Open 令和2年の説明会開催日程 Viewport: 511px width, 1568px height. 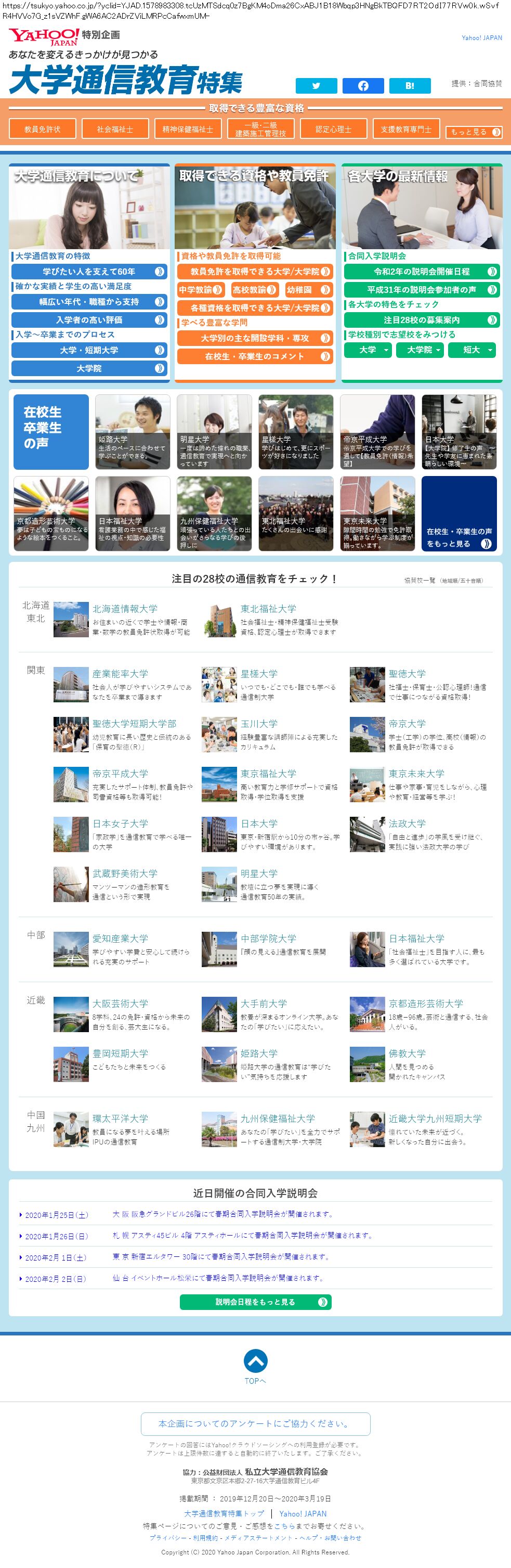pyautogui.click(x=422, y=272)
